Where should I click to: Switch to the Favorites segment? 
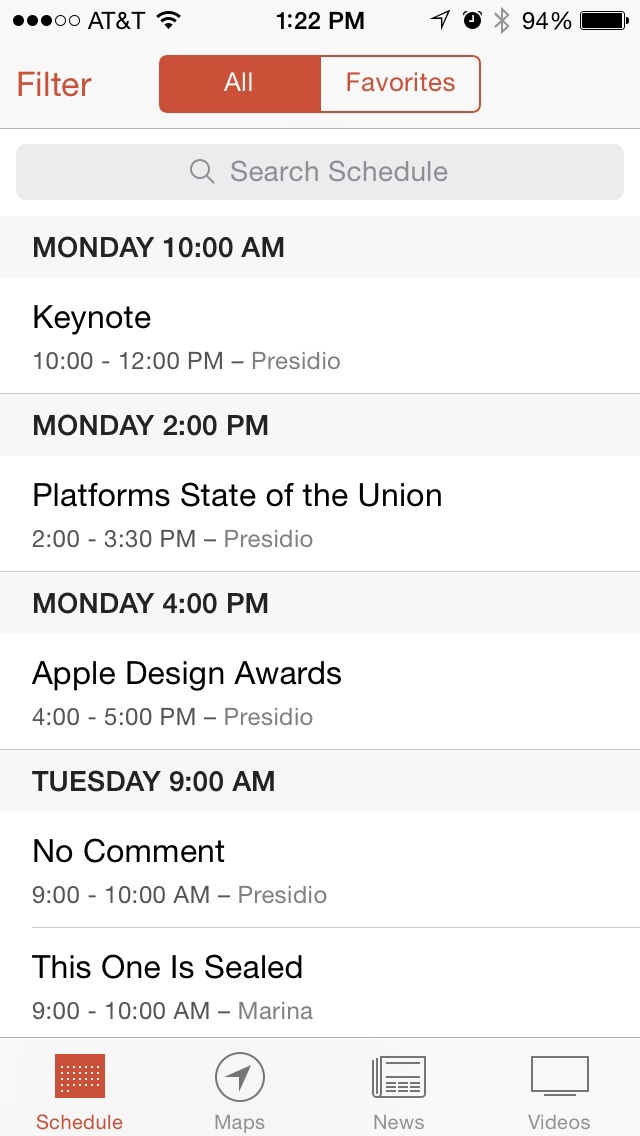point(400,84)
